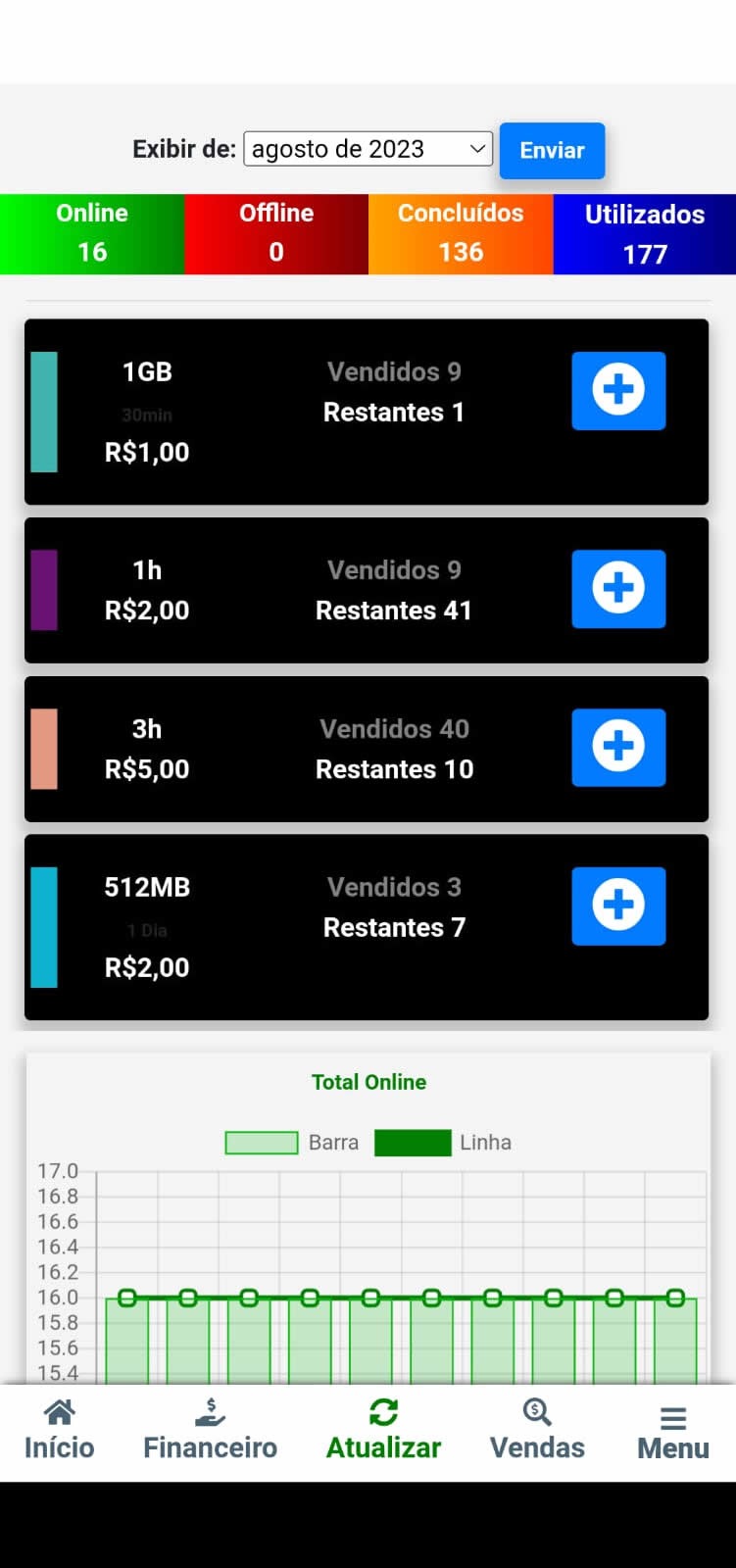
Task: Open the Menu in the bottom bar
Action: pyautogui.click(x=673, y=1433)
